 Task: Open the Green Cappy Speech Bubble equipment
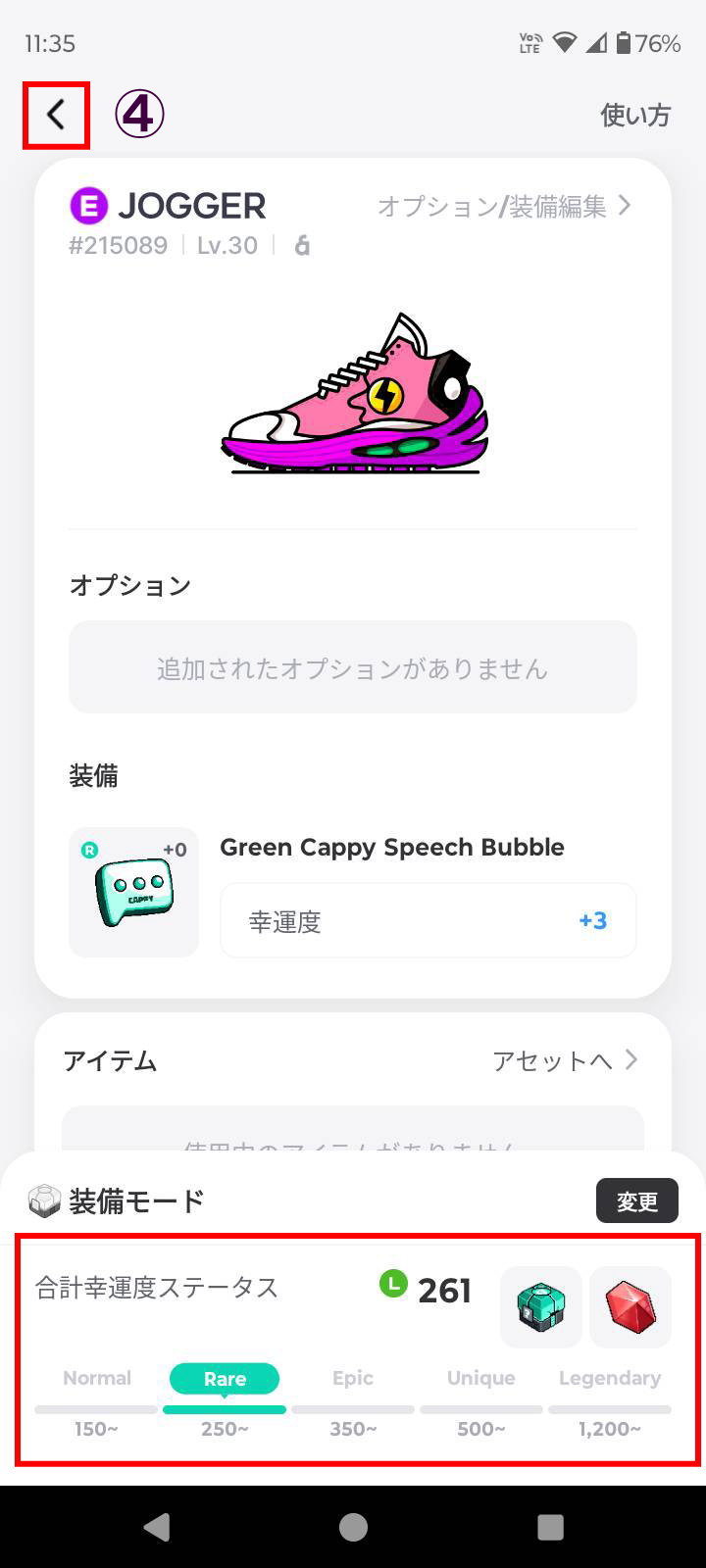tap(134, 892)
